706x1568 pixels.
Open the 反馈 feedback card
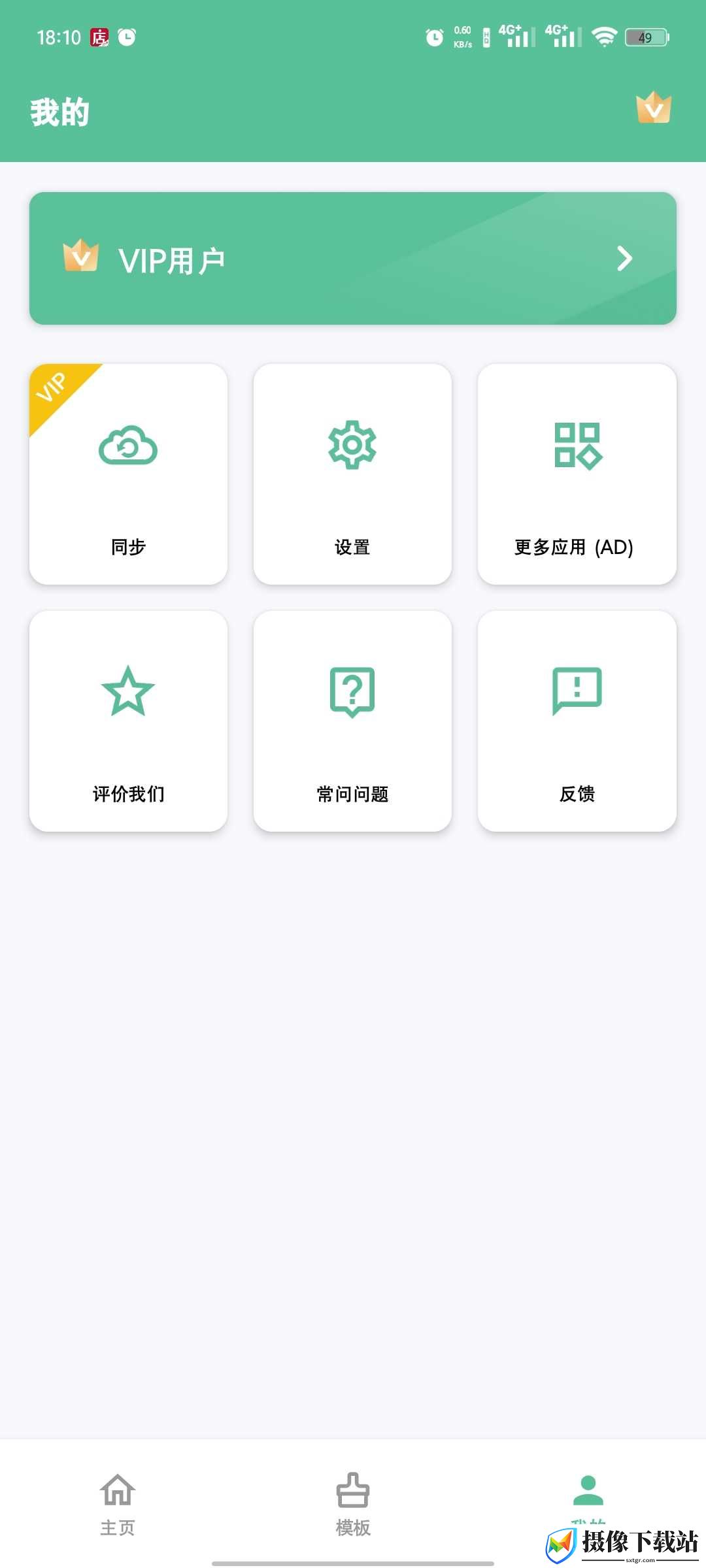[x=577, y=721]
